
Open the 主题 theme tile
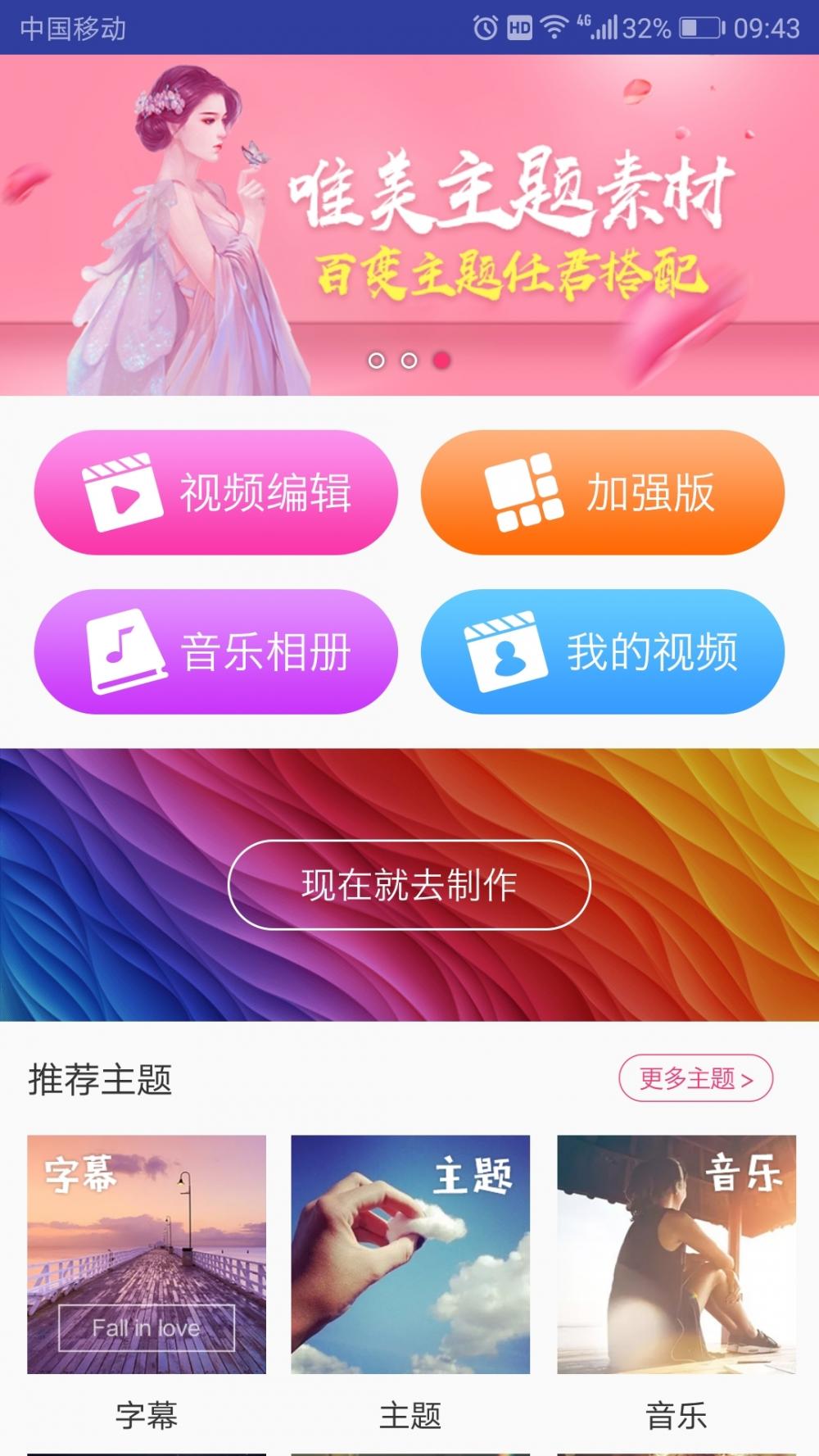[x=410, y=1254]
